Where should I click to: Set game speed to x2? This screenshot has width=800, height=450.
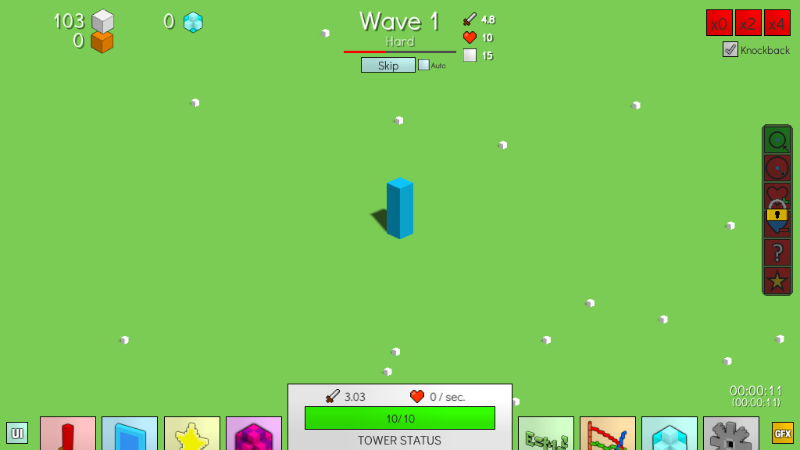click(748, 23)
